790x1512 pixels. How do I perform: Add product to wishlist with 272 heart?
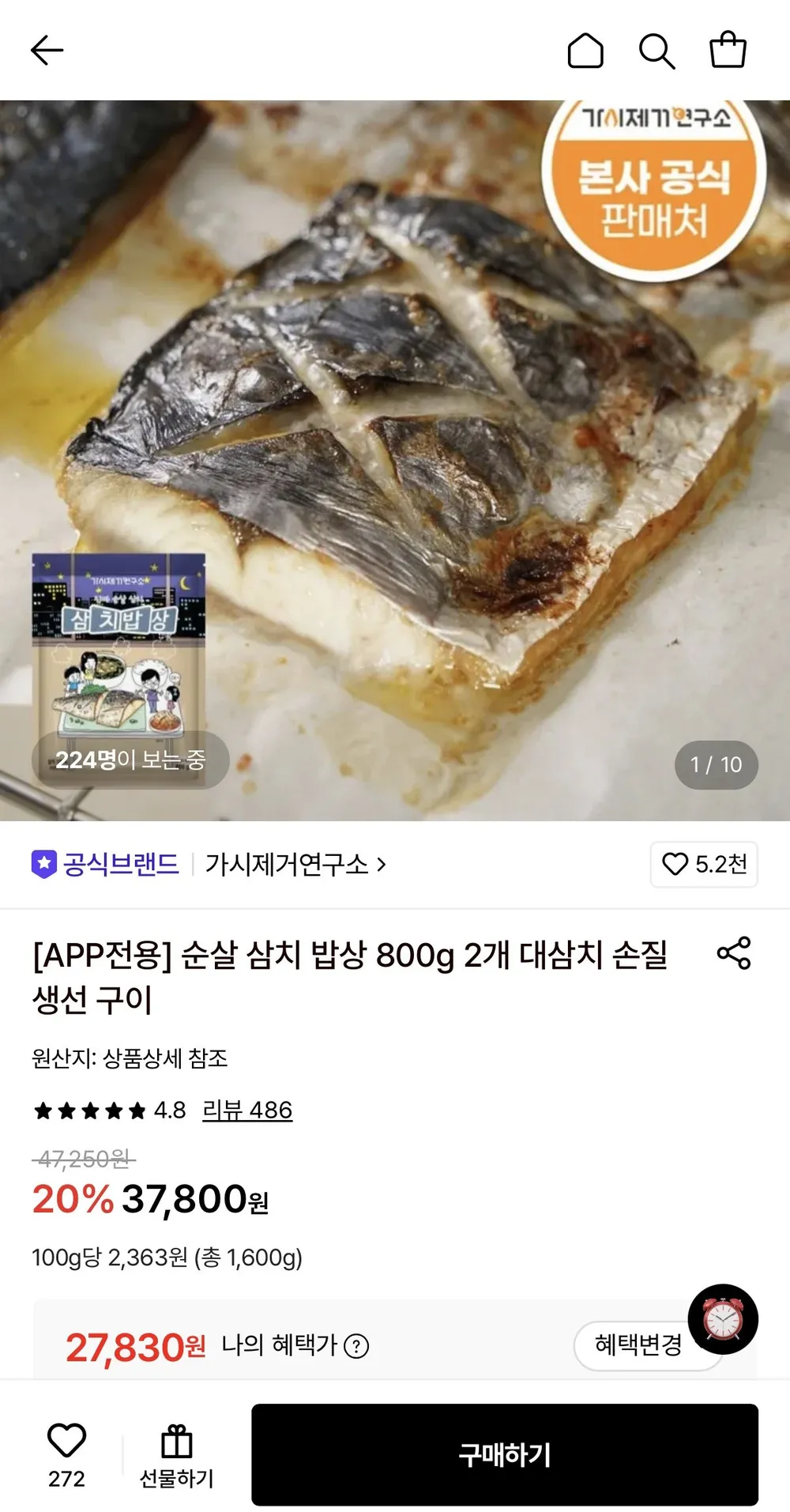(66, 1455)
